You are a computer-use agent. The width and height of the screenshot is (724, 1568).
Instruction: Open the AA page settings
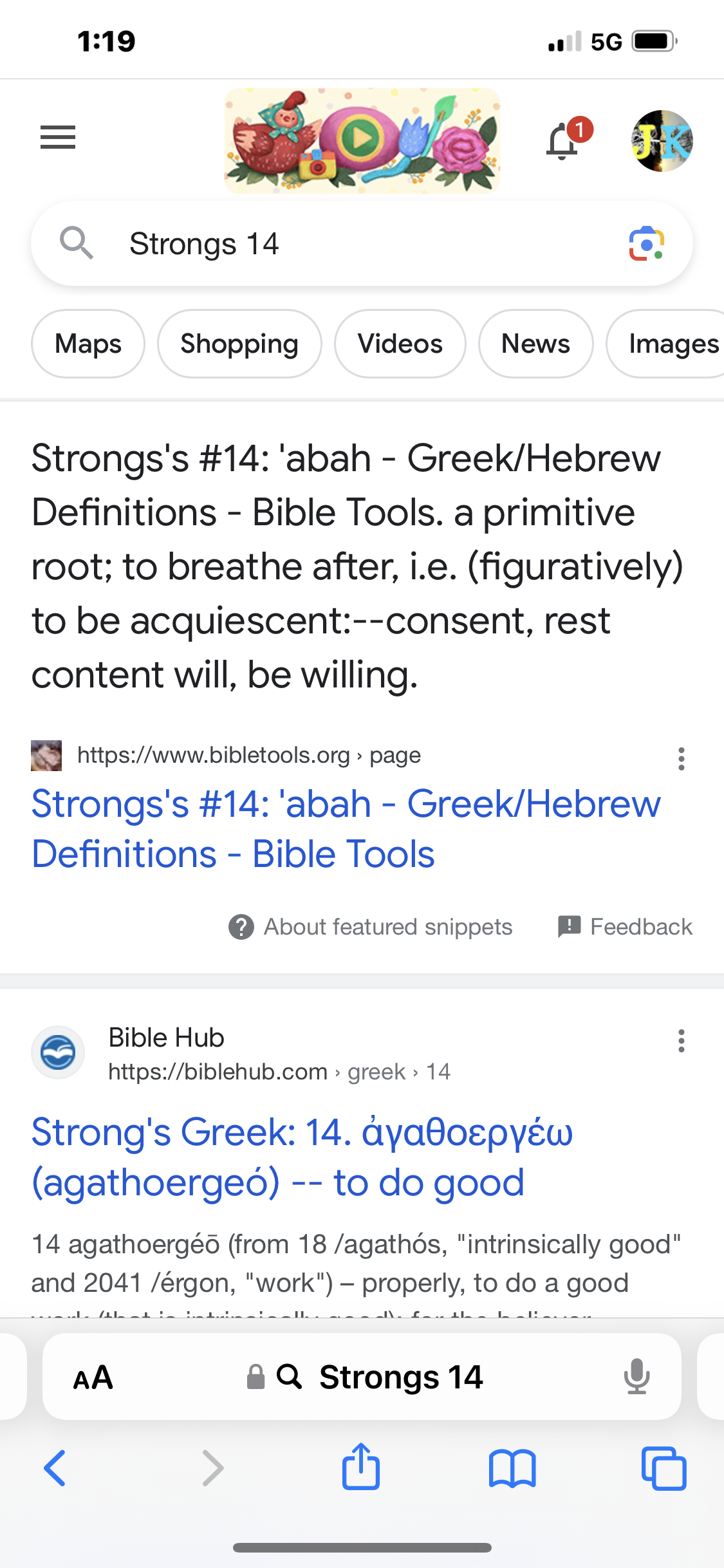(93, 1377)
